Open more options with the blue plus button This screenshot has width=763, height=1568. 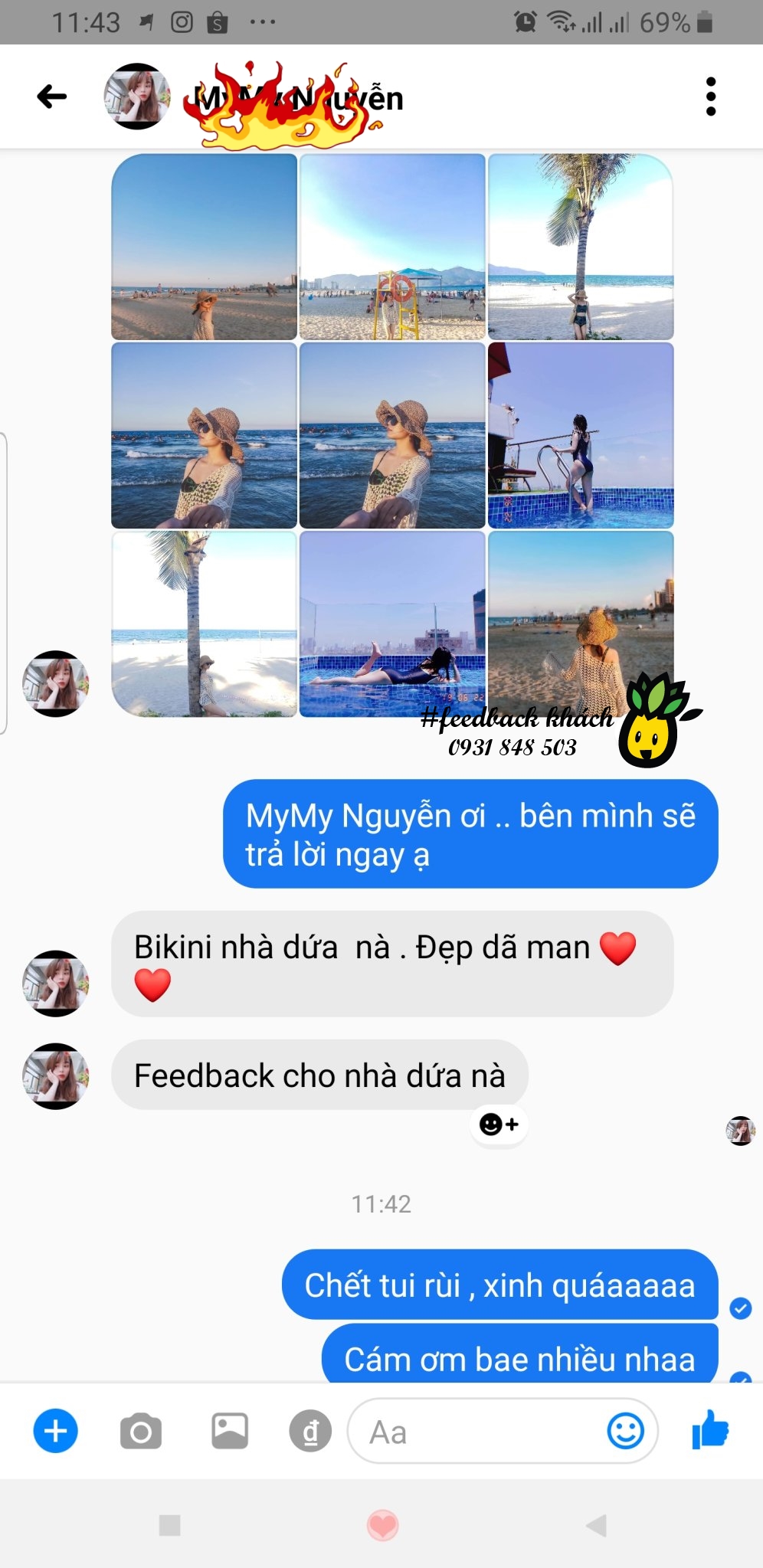[55, 1431]
